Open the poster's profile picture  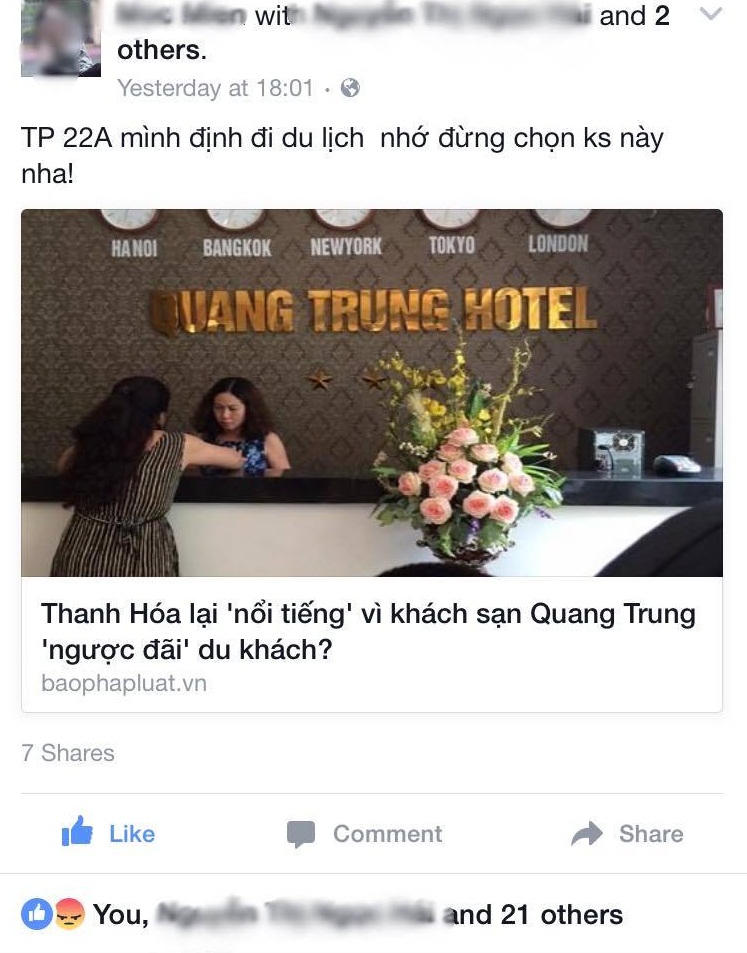pos(60,40)
